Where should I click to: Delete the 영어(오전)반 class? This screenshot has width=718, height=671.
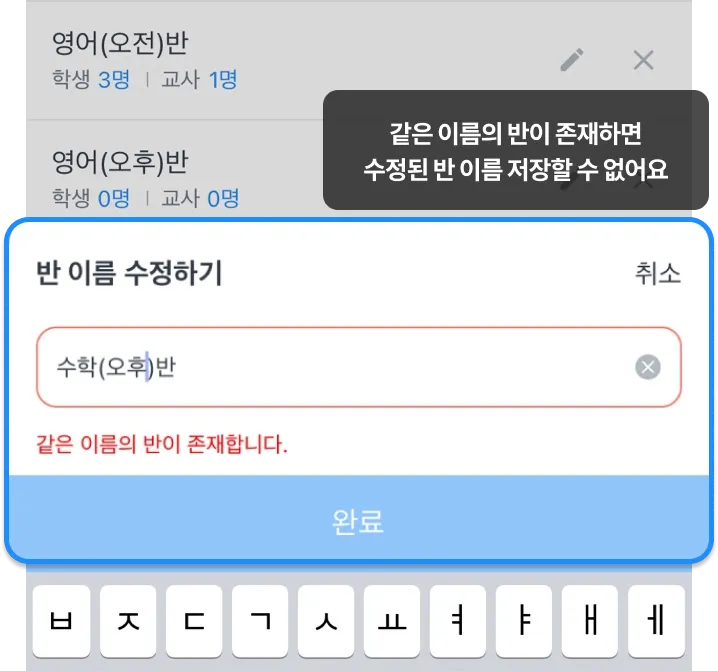pyautogui.click(x=643, y=60)
